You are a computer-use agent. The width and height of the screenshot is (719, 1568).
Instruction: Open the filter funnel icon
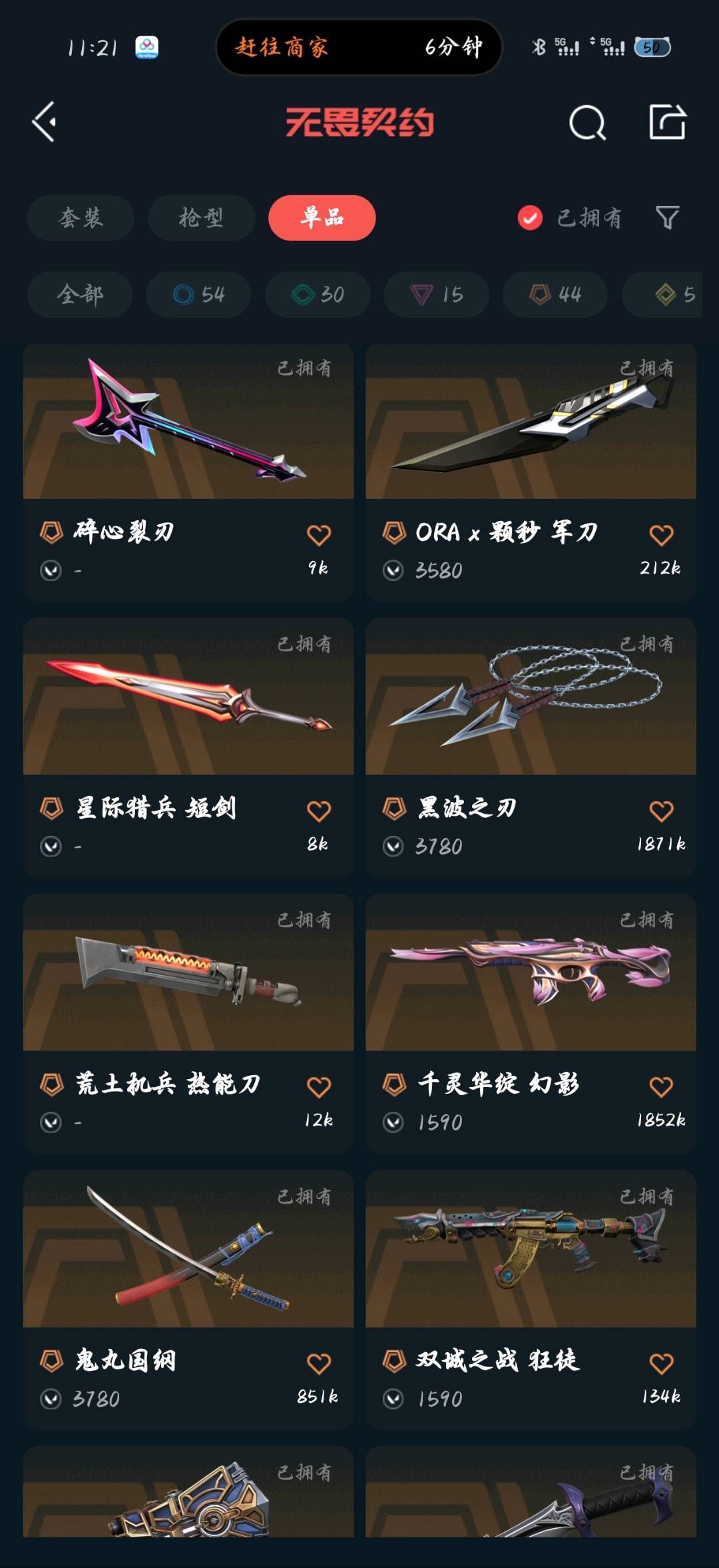[x=667, y=217]
